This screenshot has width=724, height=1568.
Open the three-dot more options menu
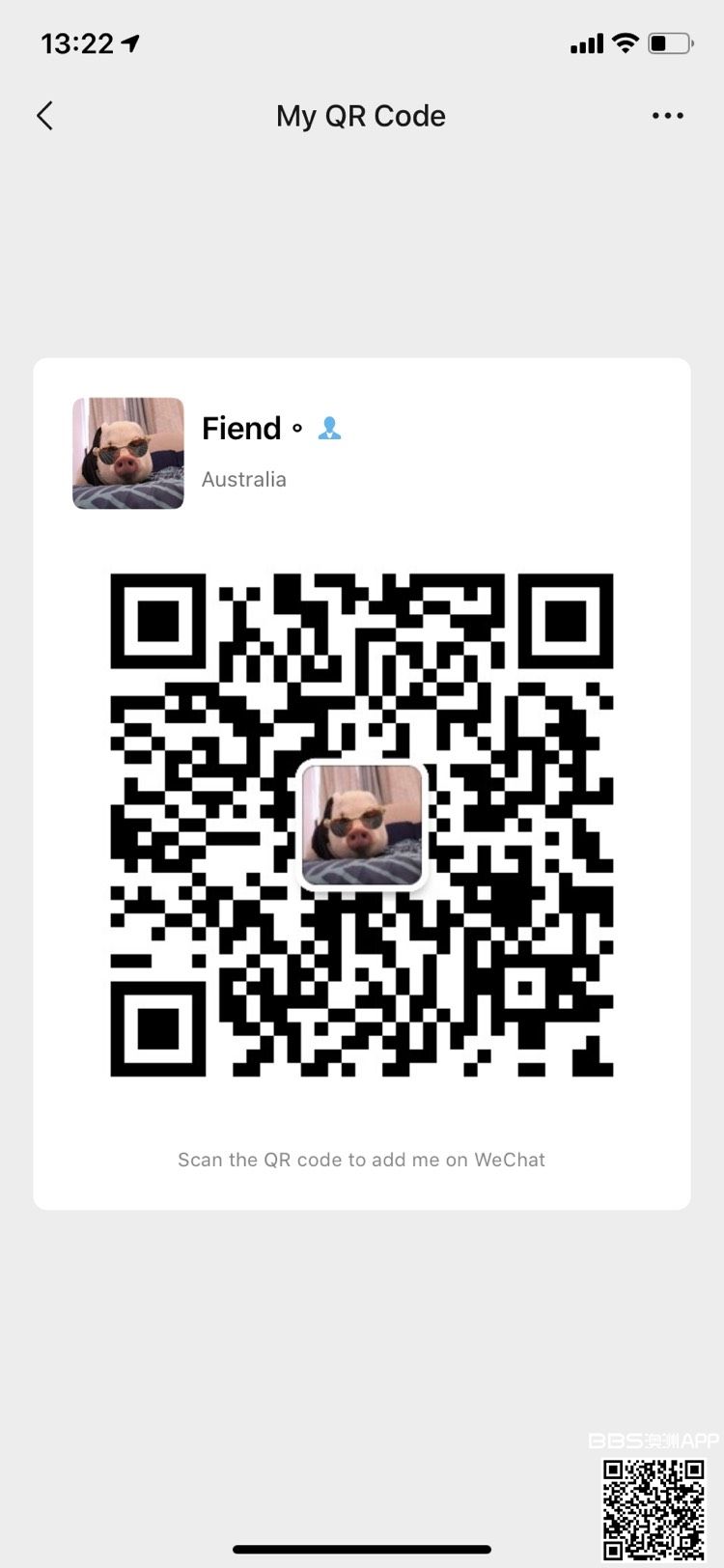(x=667, y=116)
